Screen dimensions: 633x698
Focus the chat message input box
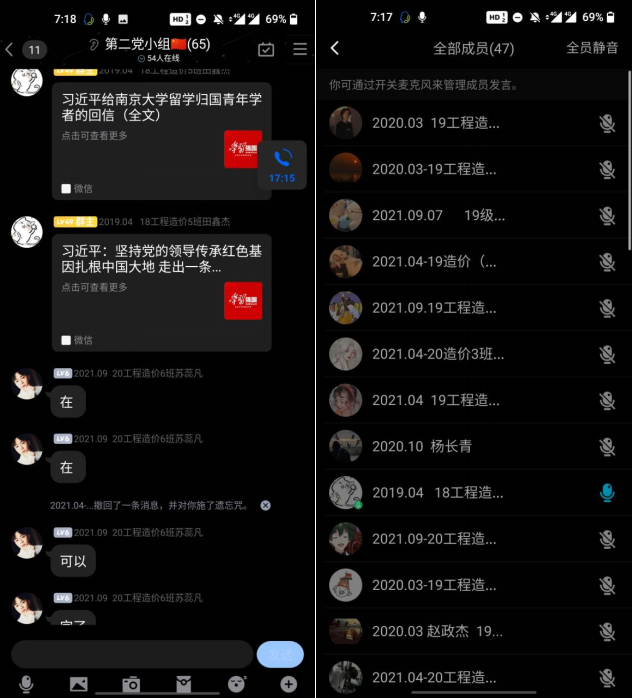(x=132, y=654)
